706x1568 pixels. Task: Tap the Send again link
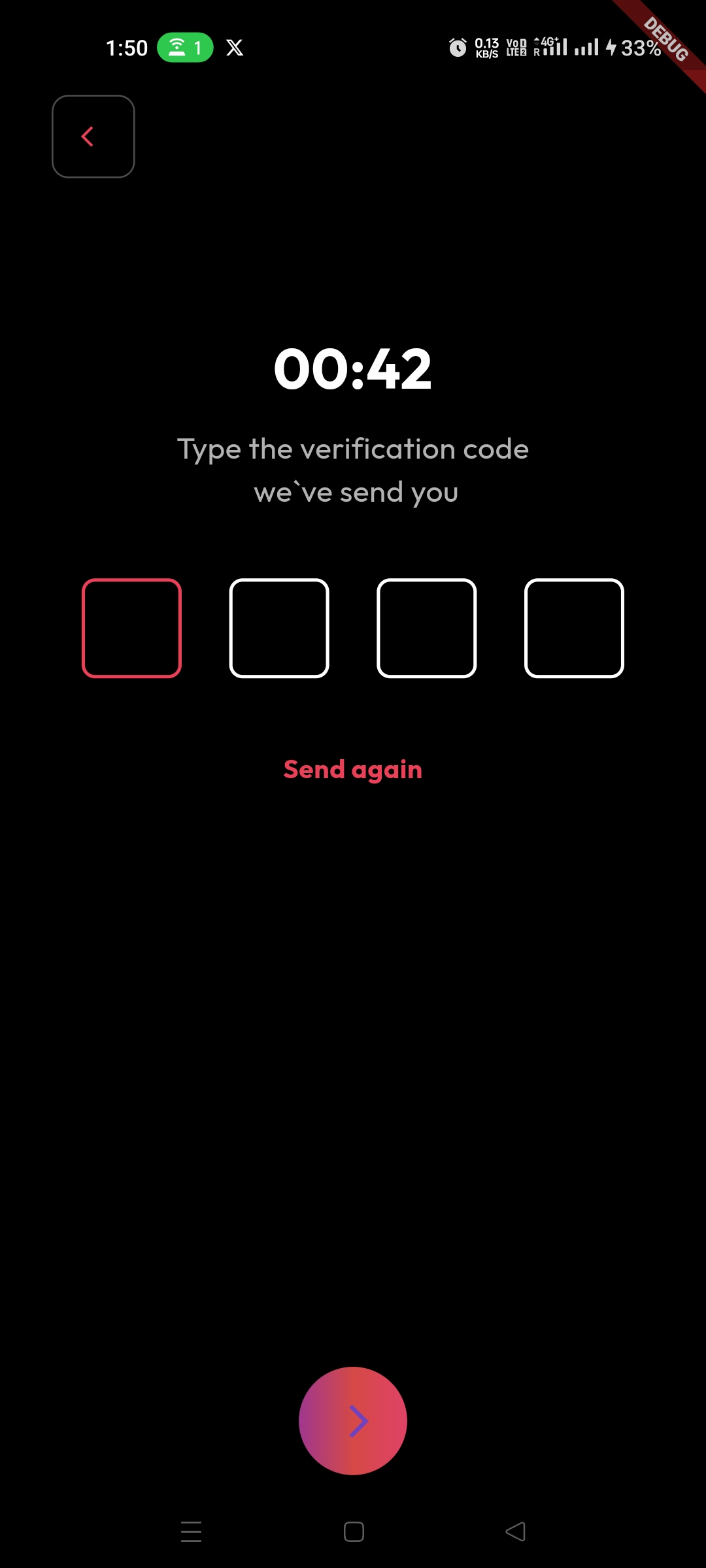click(352, 770)
